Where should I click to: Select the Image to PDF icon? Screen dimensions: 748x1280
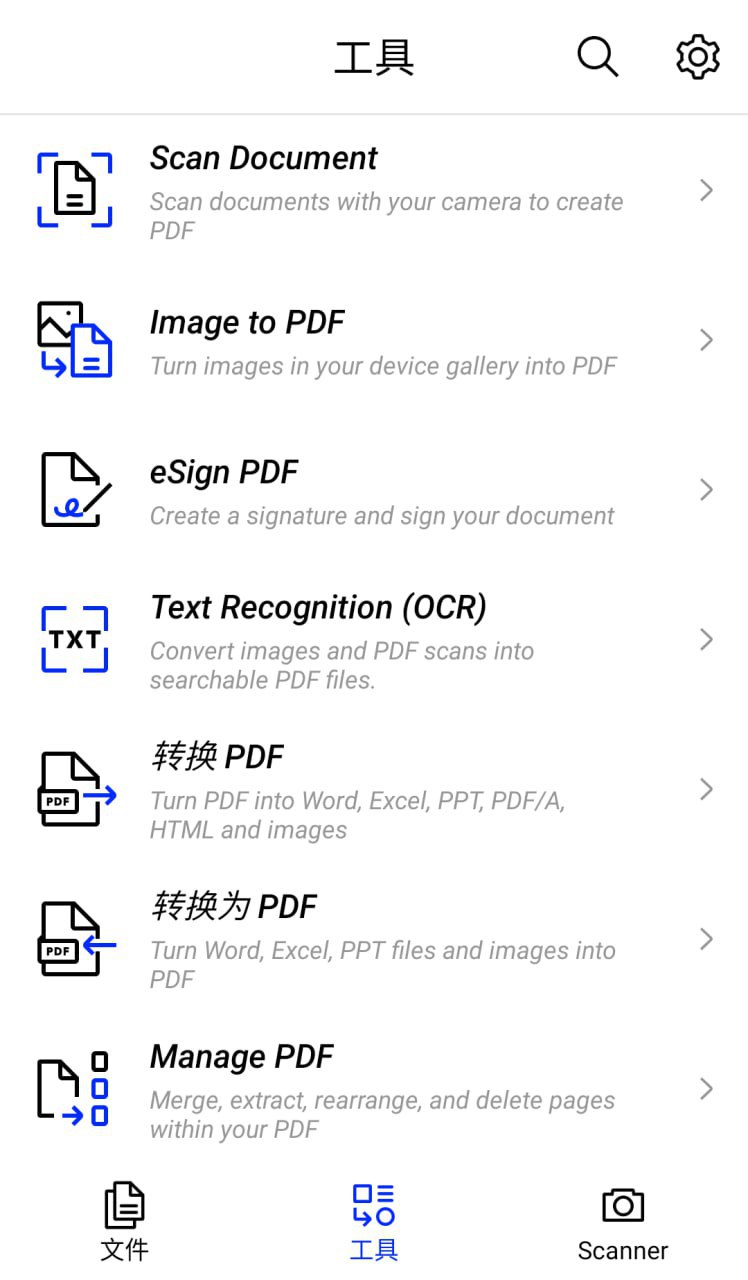[74, 340]
